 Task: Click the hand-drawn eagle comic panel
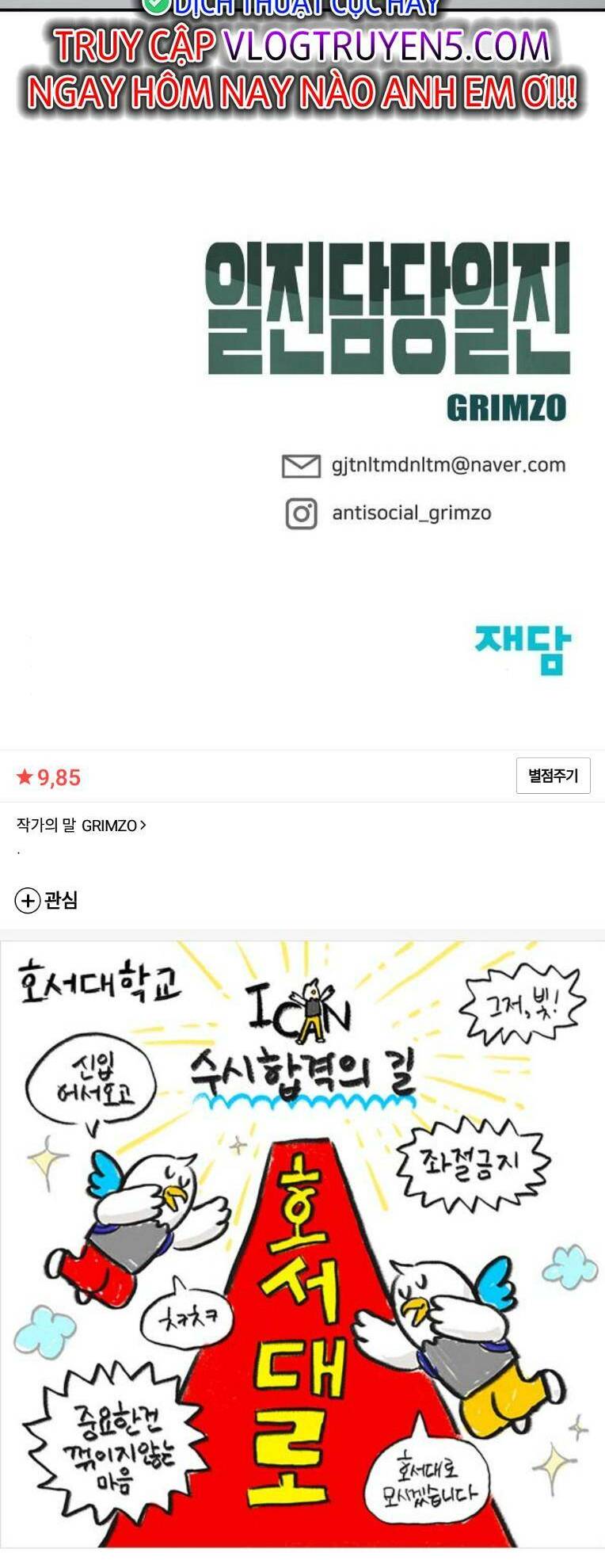(x=302, y=1252)
